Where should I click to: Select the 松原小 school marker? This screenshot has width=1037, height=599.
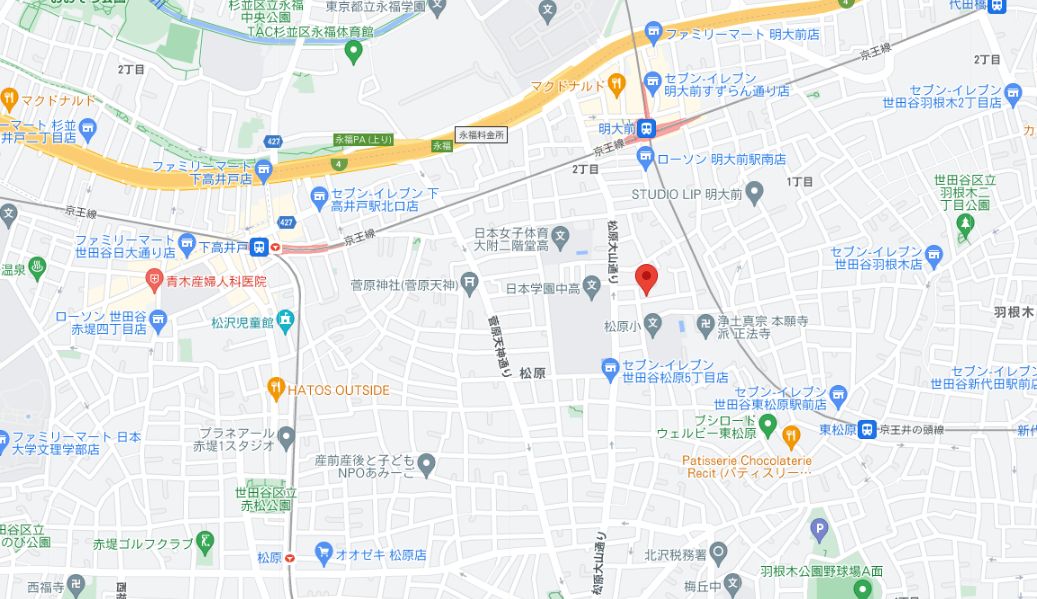tap(652, 322)
